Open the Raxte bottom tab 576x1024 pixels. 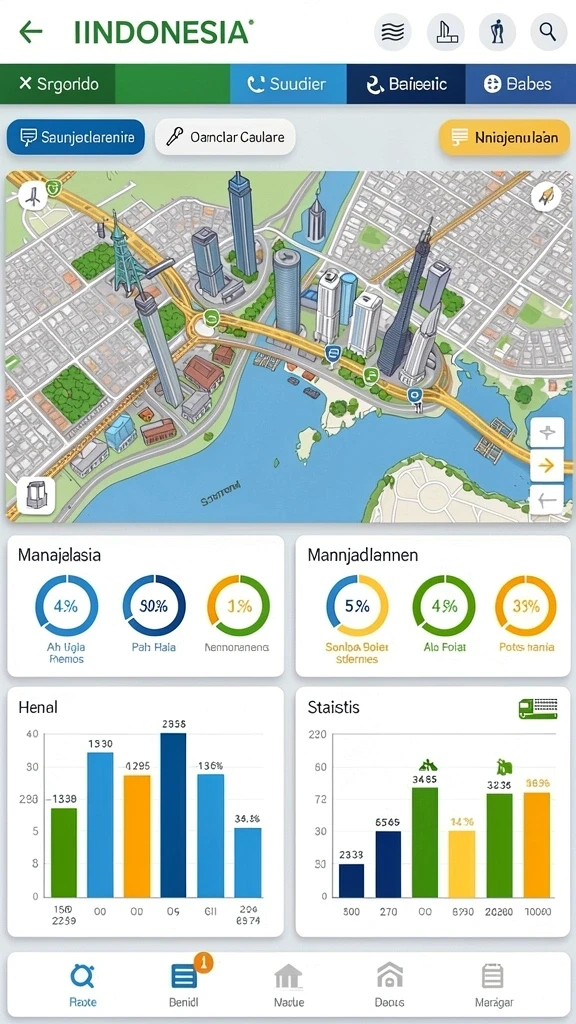[x=82, y=985]
